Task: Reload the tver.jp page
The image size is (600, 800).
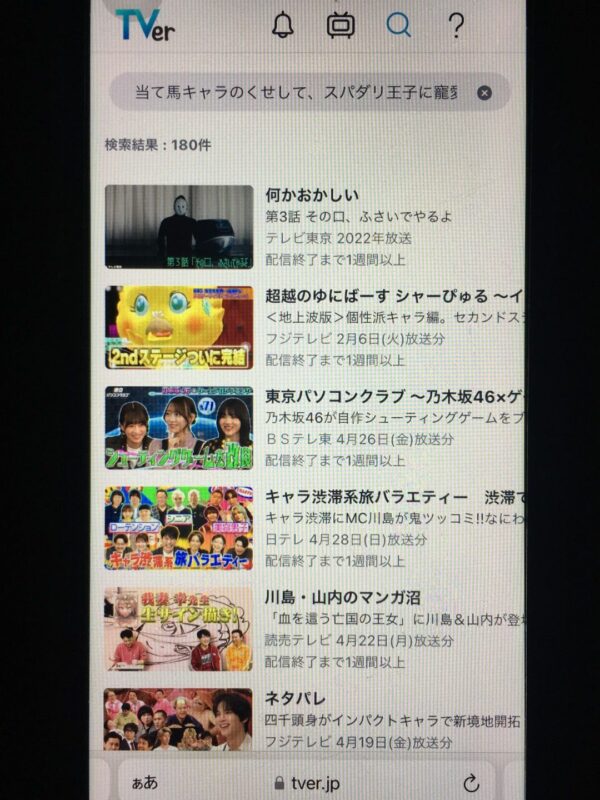Action: point(471,783)
